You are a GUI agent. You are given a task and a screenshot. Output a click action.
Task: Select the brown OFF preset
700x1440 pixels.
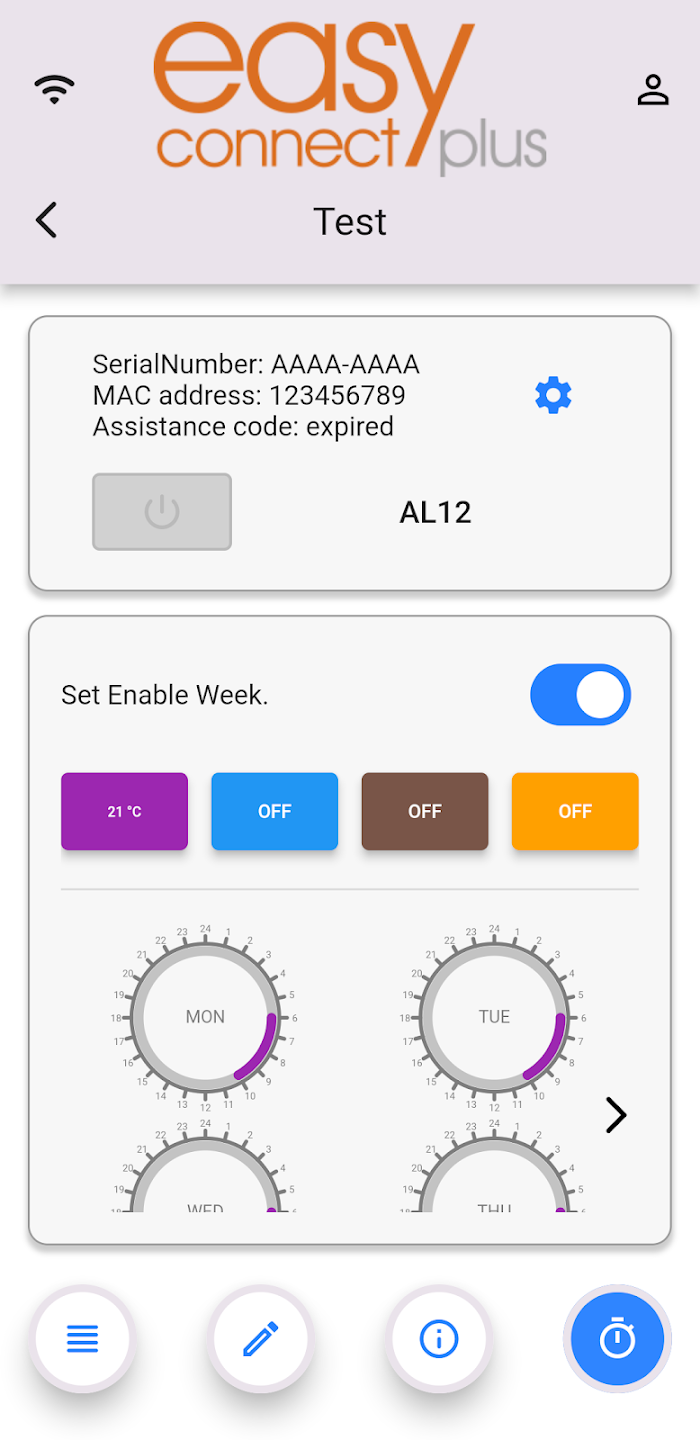[425, 811]
